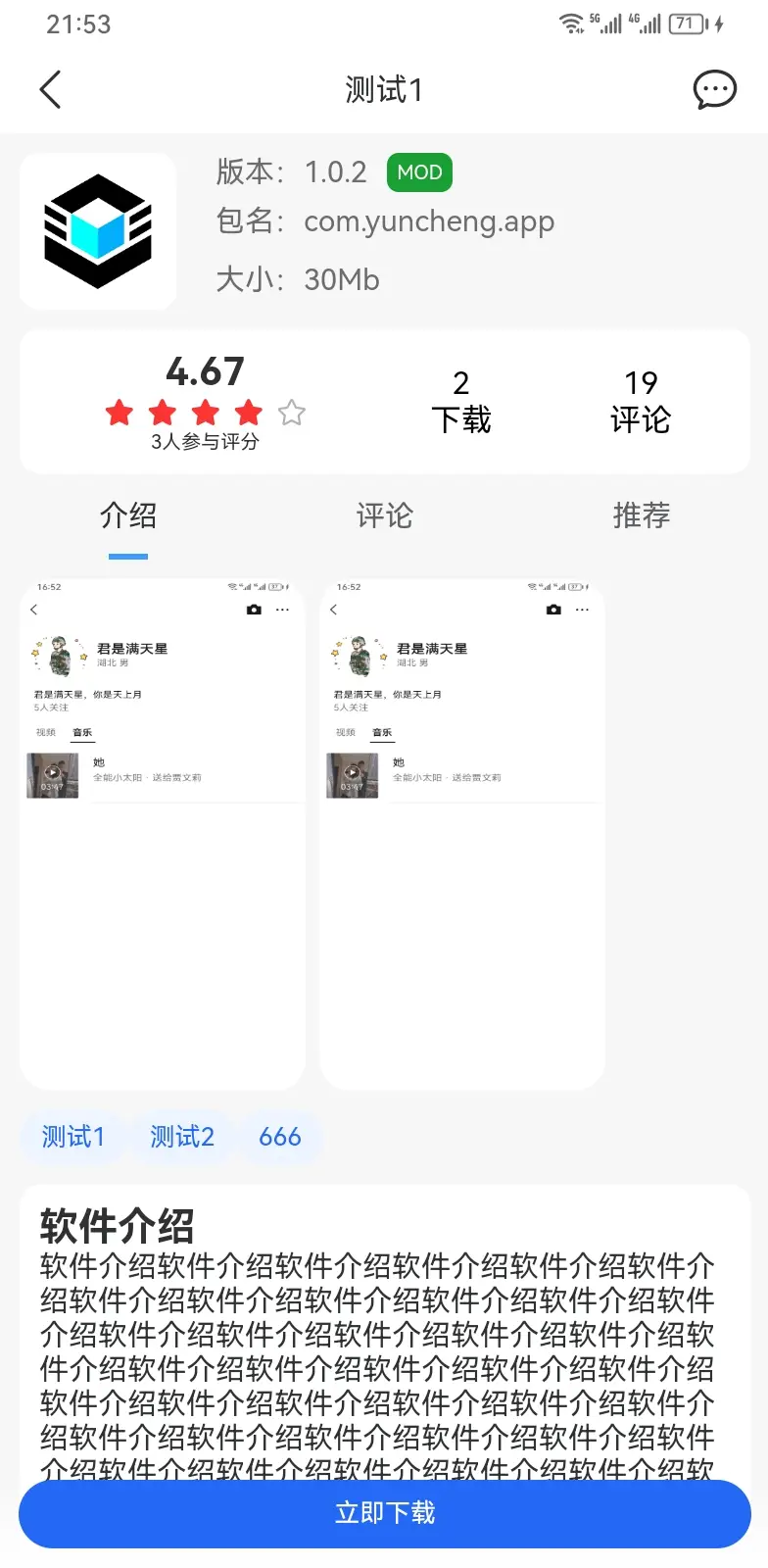This screenshot has height=1568, width=768.
Task: Switch to the 推荐 tab
Action: pyautogui.click(x=641, y=515)
